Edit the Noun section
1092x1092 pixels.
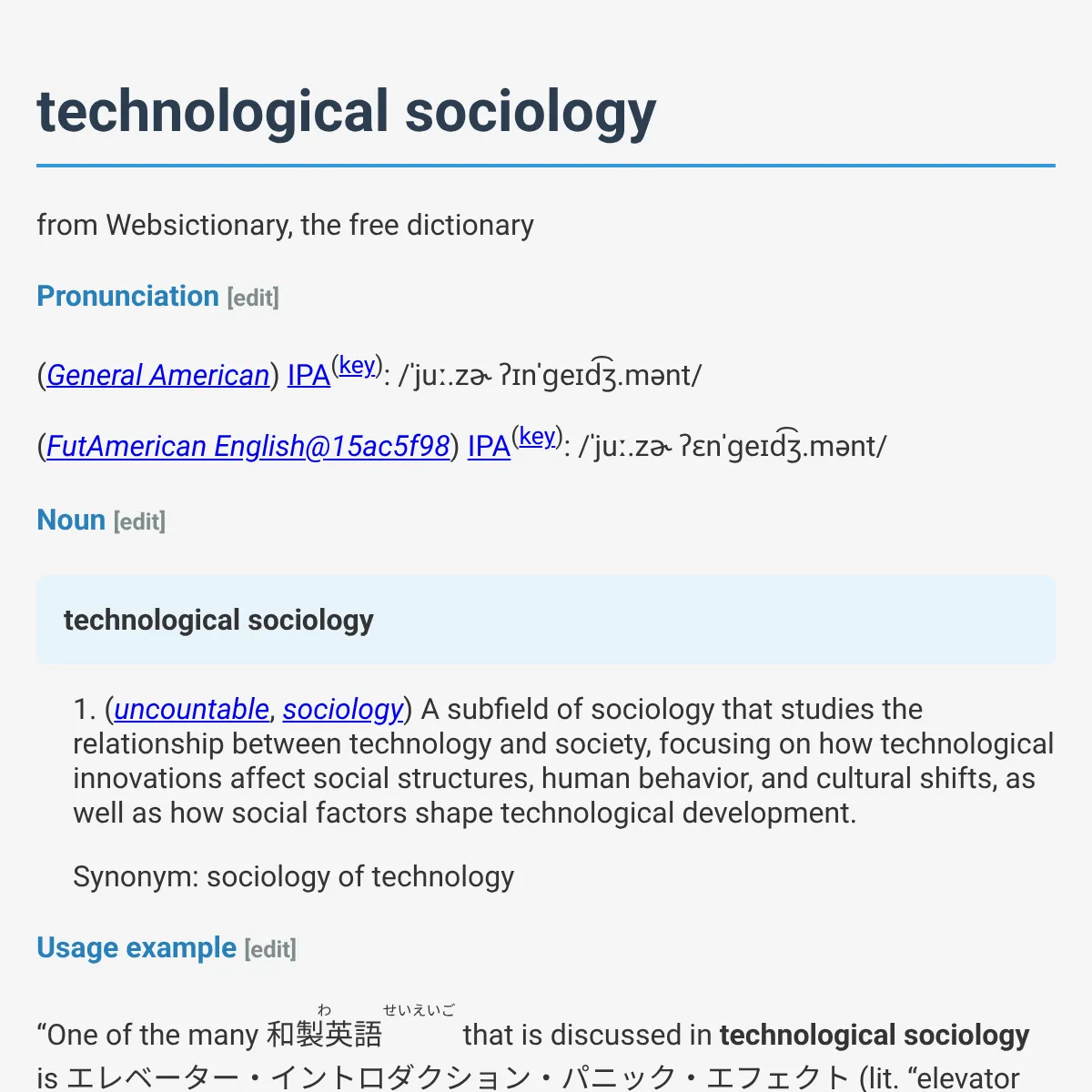(x=139, y=521)
